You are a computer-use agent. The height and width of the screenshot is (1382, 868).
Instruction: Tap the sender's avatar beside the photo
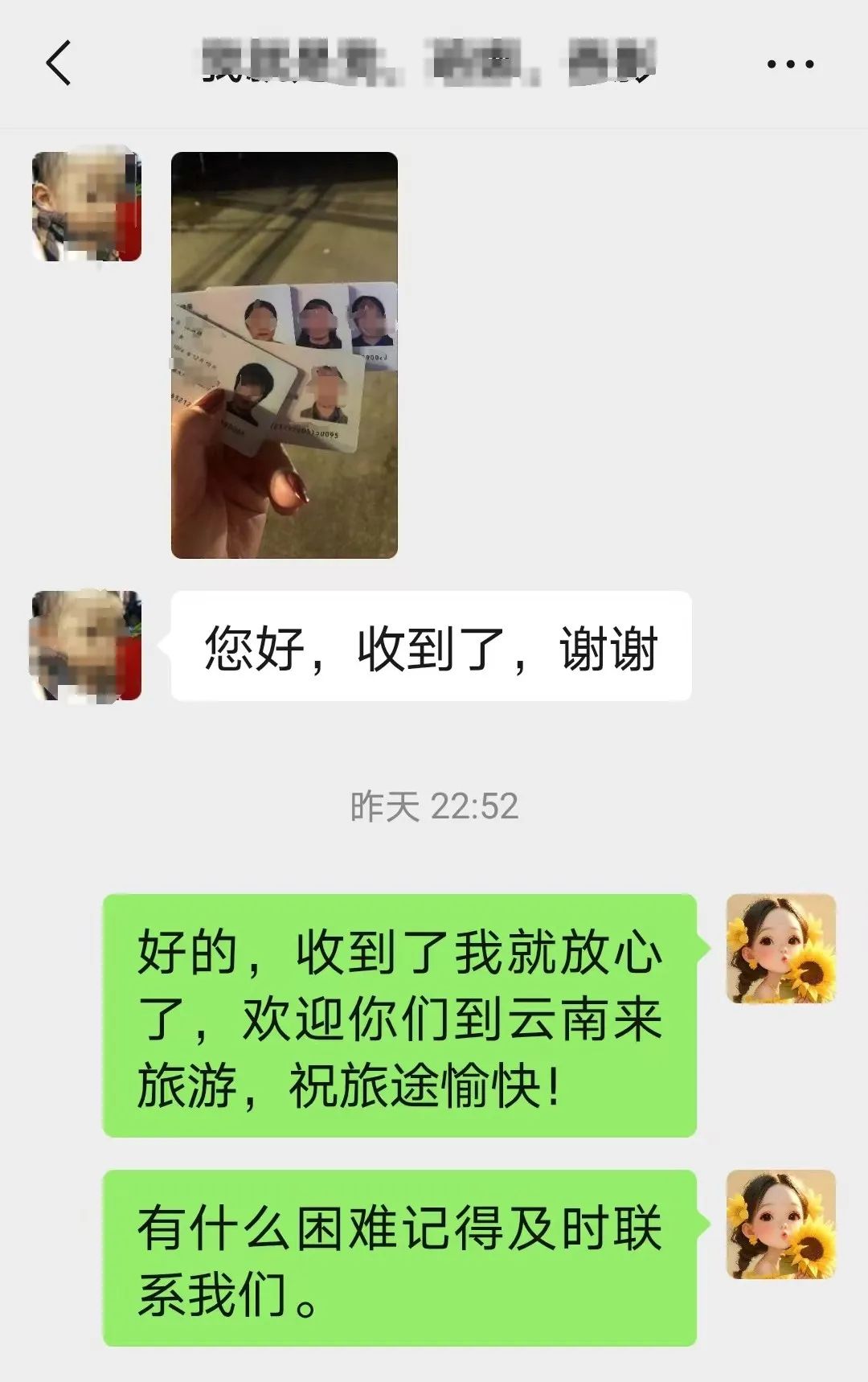(87, 207)
